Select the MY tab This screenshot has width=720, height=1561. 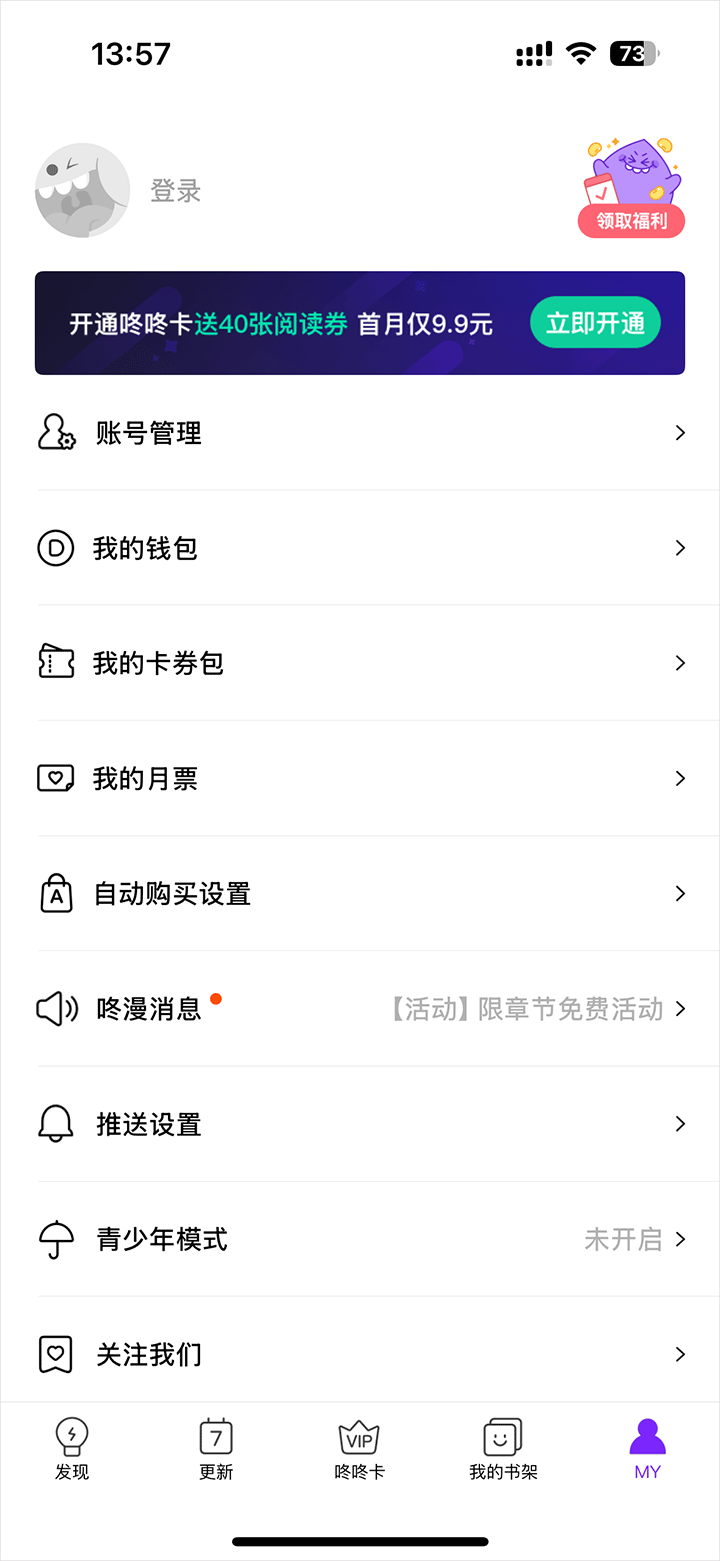tap(647, 1449)
